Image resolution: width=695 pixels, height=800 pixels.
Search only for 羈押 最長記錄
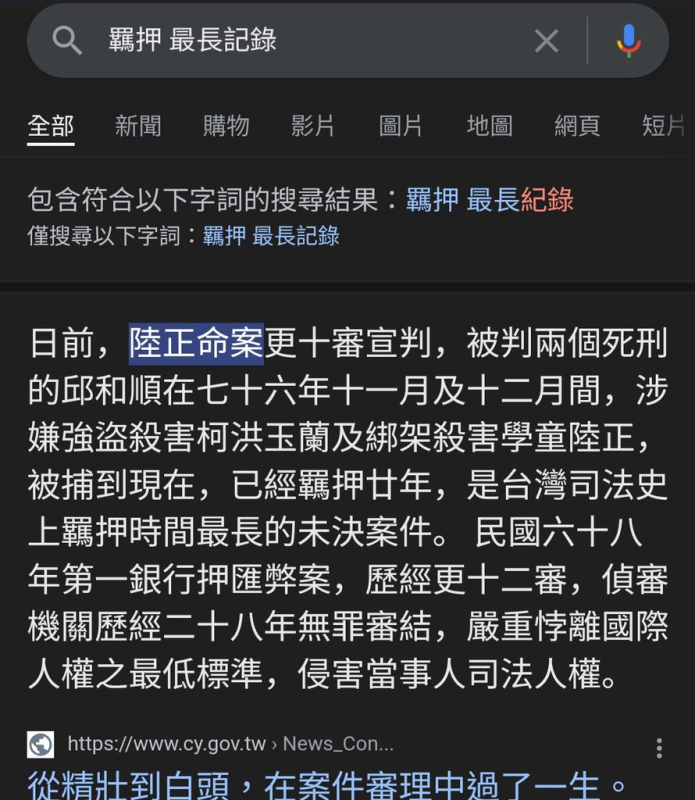tap(271, 236)
